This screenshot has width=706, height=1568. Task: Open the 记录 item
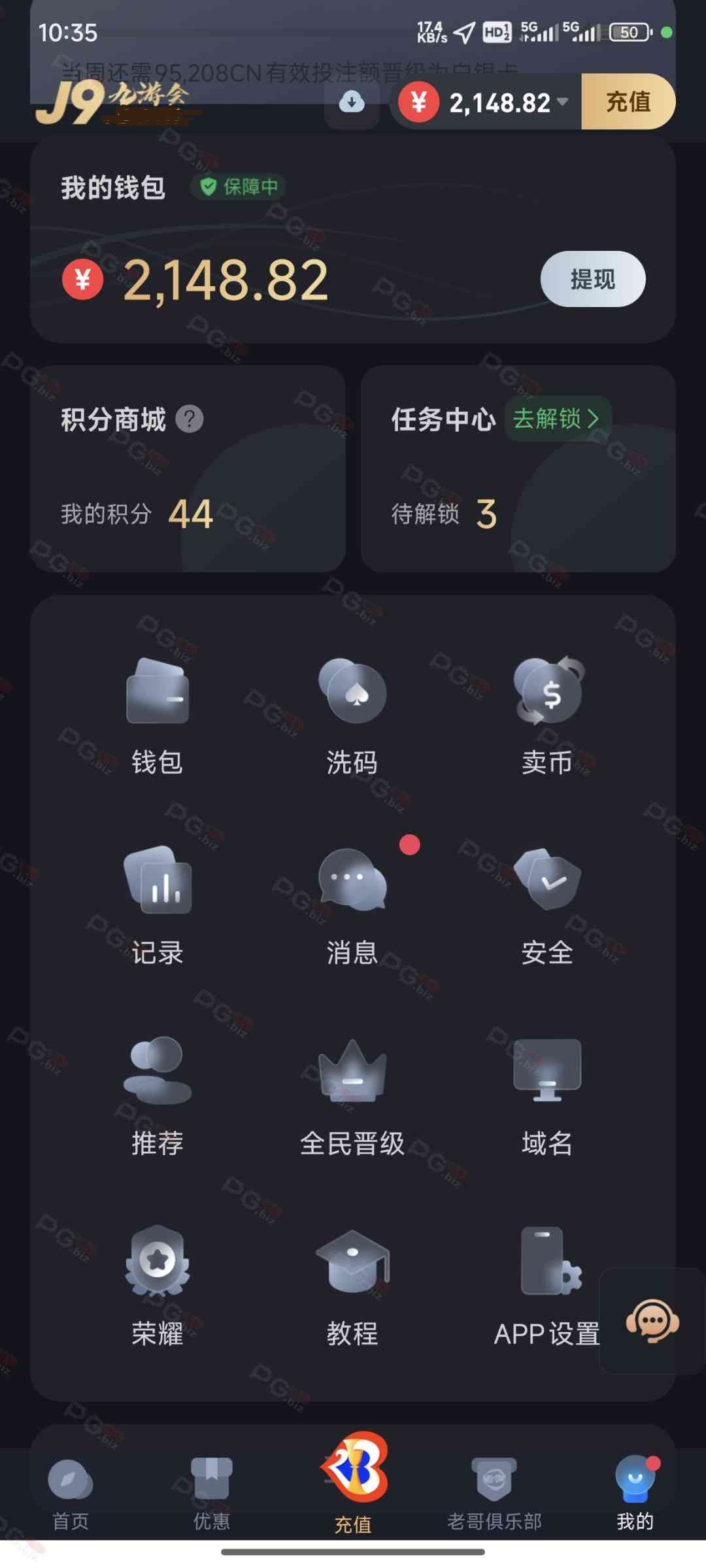[x=158, y=906]
